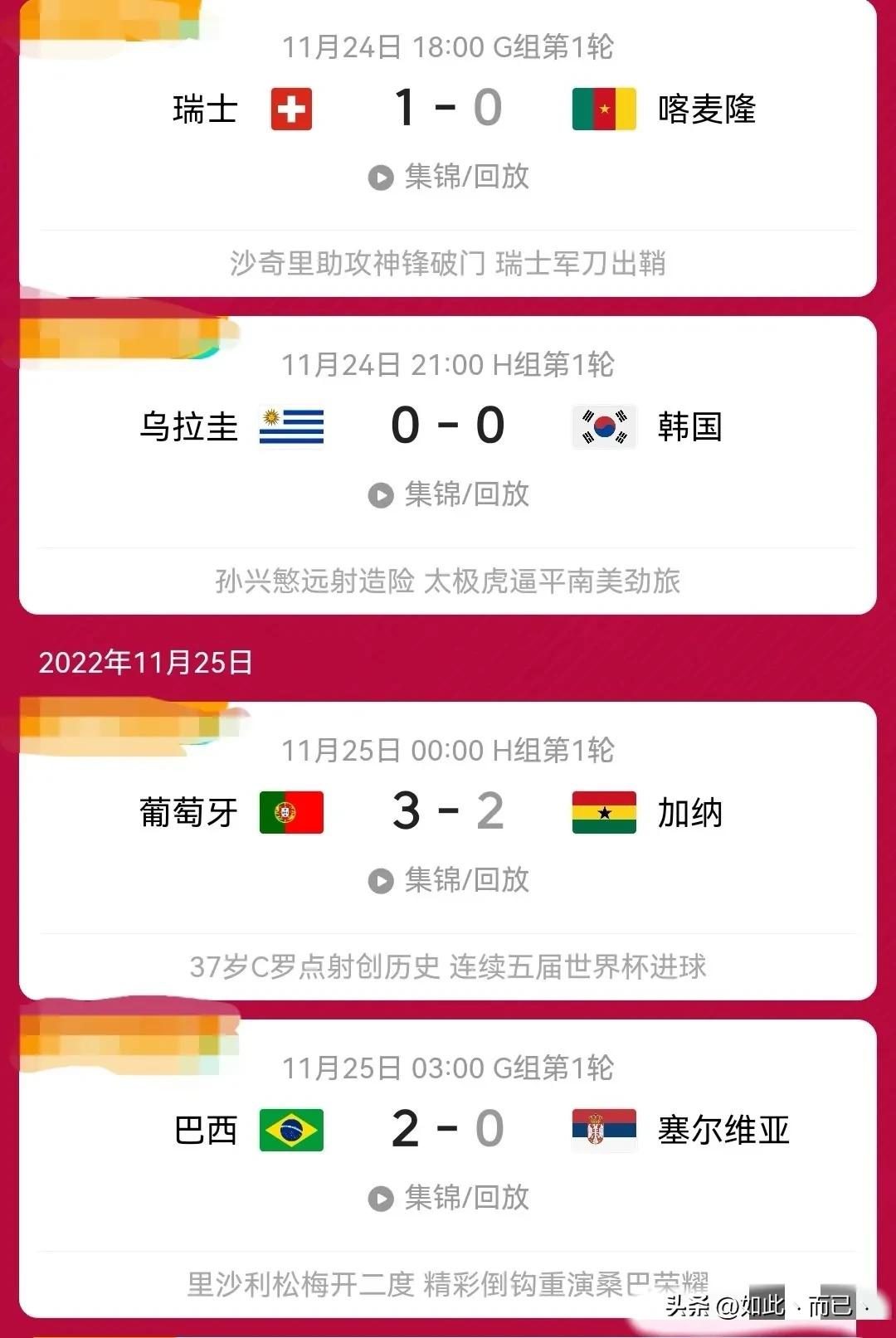Click the Brazil flag icon
896x1338 pixels.
(x=292, y=1127)
